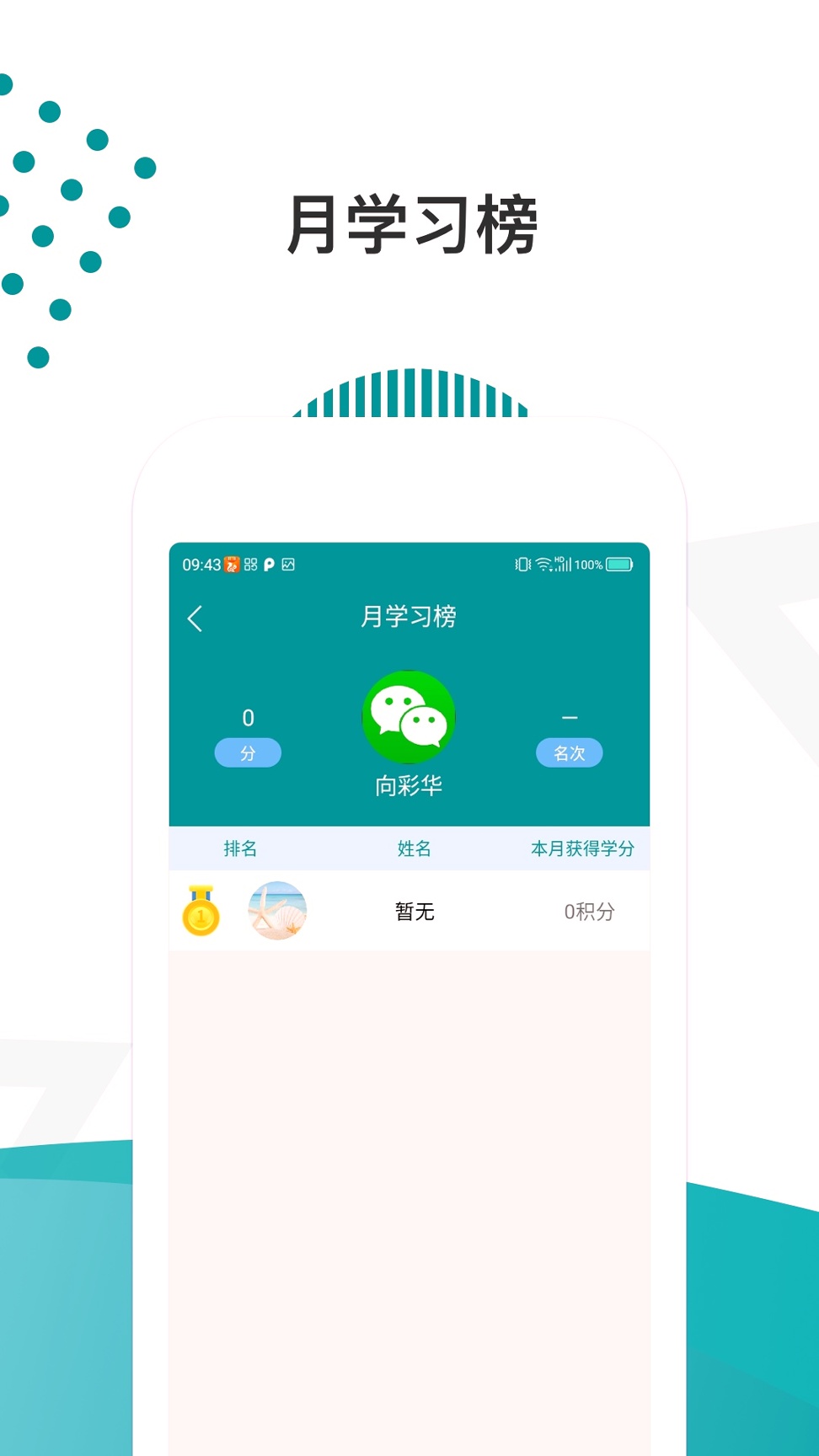Click the QR-style notification icon next to clock
Image resolution: width=819 pixels, height=1456 pixels.
click(251, 564)
